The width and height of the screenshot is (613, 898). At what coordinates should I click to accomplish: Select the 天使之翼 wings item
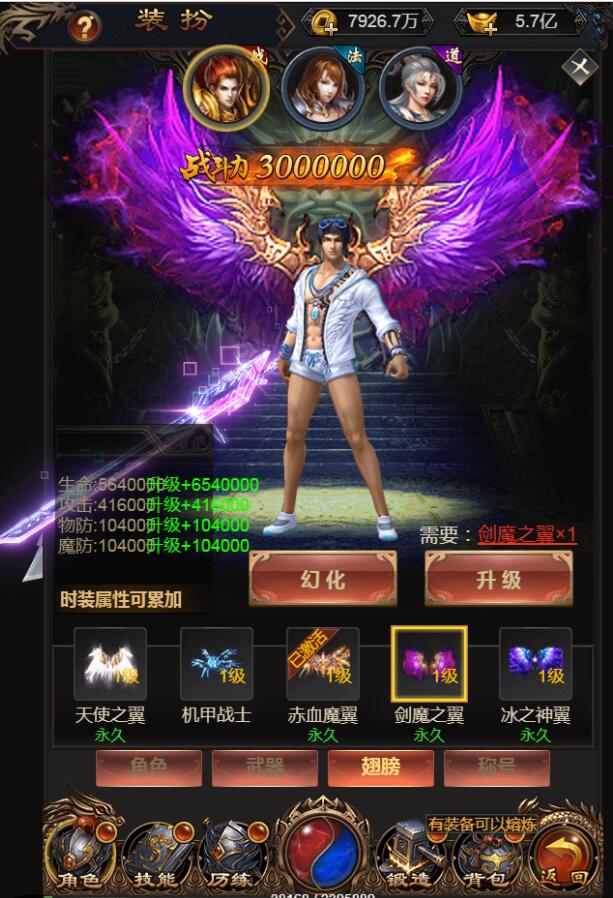pyautogui.click(x=110, y=664)
